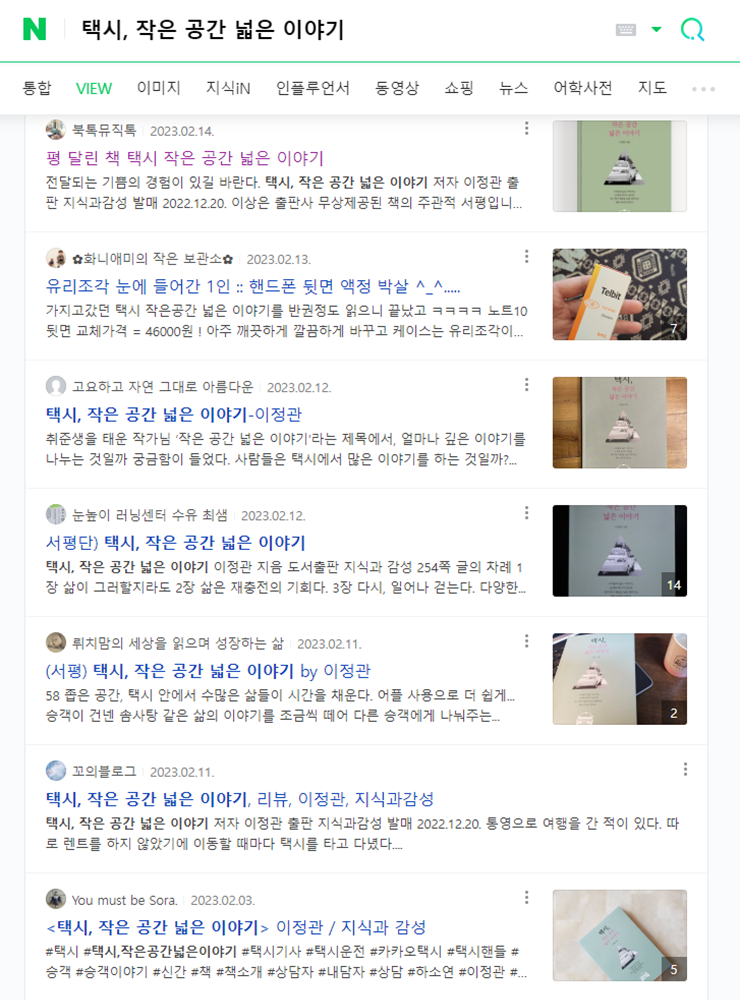Select the 동영상 tab
The height and width of the screenshot is (1000, 740).
coord(397,88)
